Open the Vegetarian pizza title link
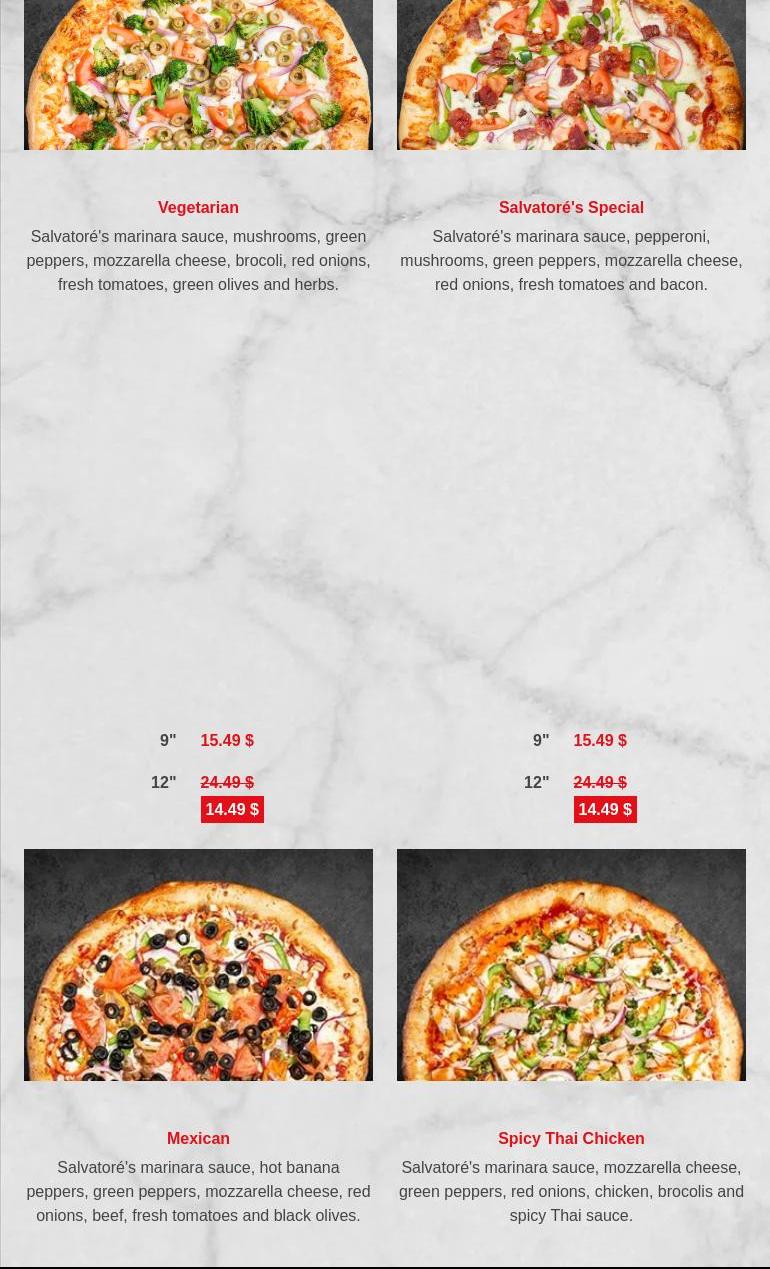770x1269 pixels. [198, 208]
